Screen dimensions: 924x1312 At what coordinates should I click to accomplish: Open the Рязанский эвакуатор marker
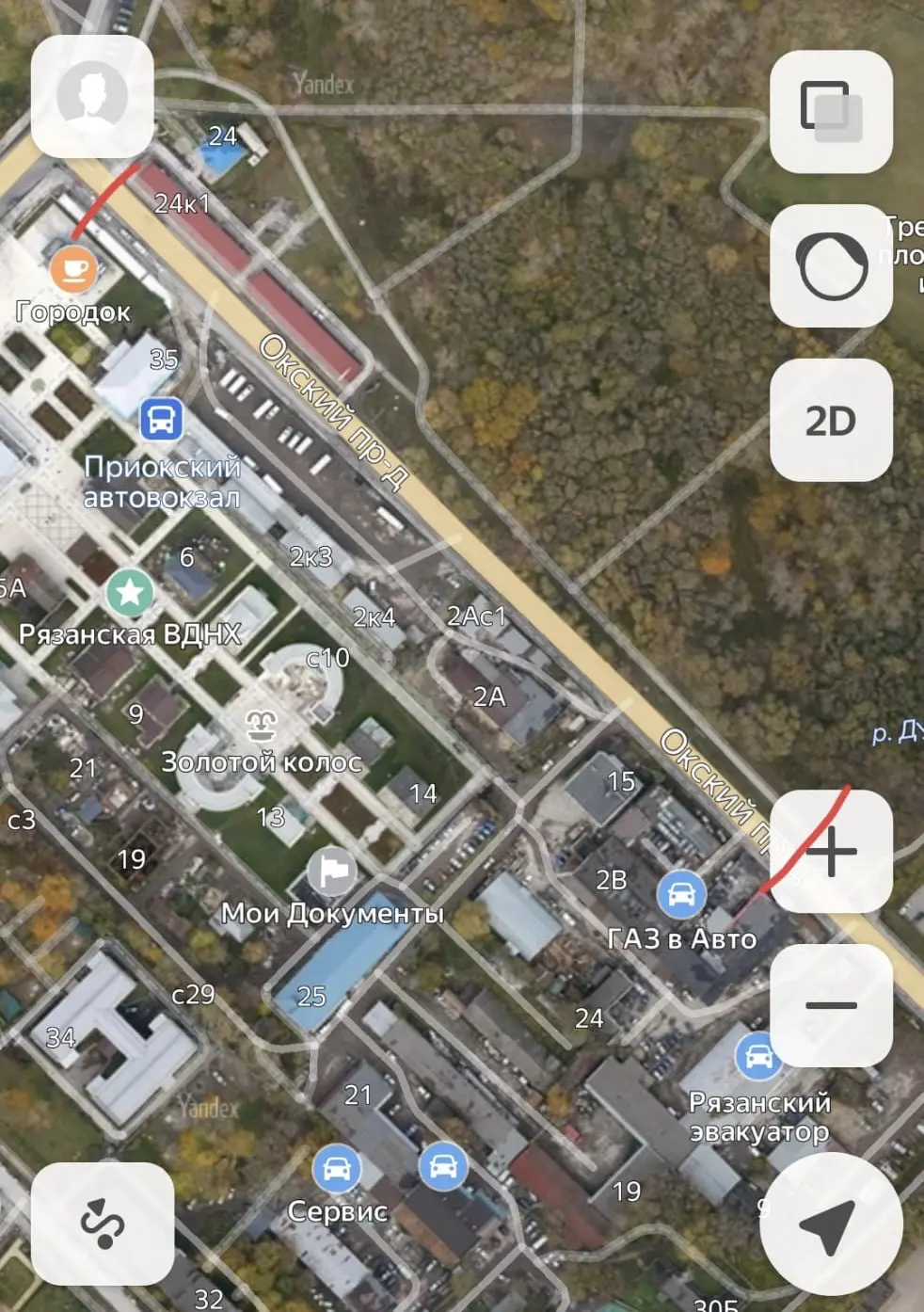click(758, 1056)
